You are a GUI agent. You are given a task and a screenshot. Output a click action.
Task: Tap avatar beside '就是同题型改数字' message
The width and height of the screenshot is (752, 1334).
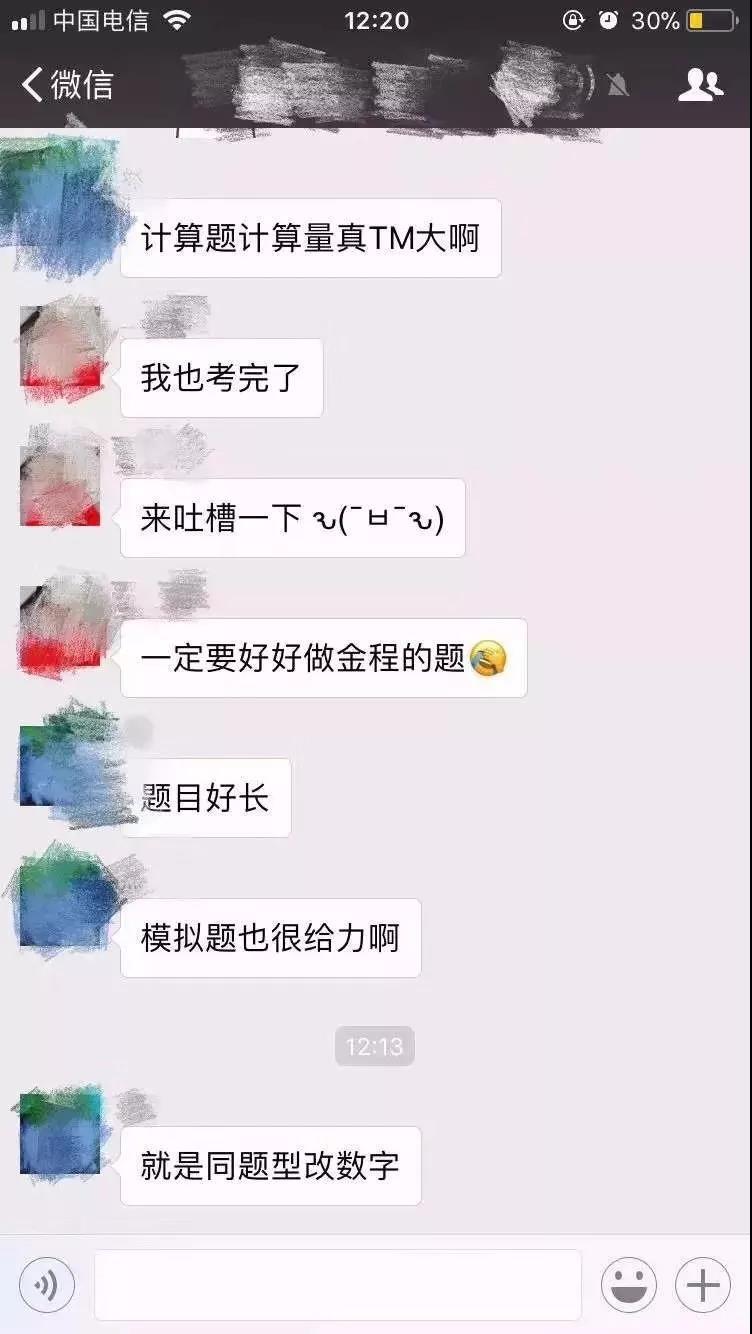pos(60,1134)
